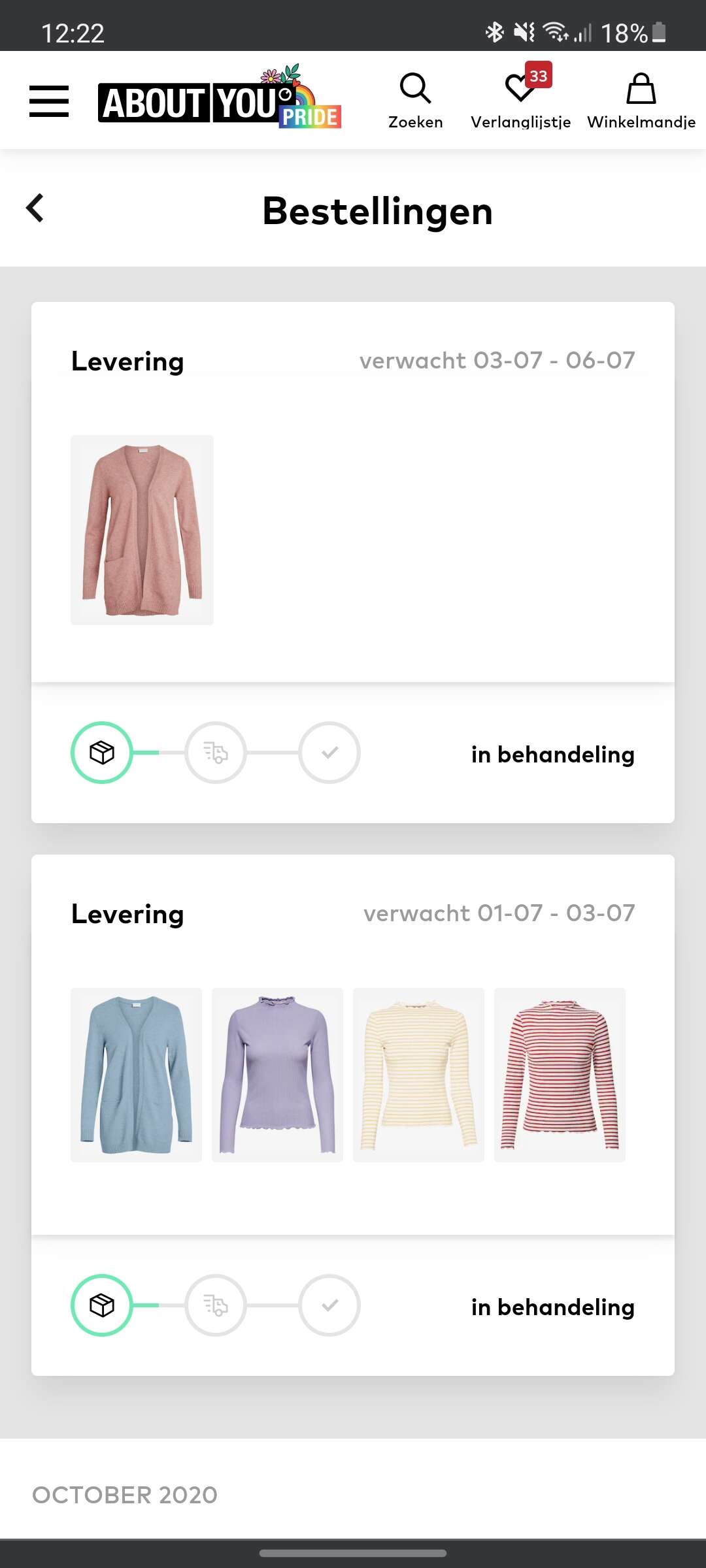Open the blue cardigan product

click(x=136, y=1075)
